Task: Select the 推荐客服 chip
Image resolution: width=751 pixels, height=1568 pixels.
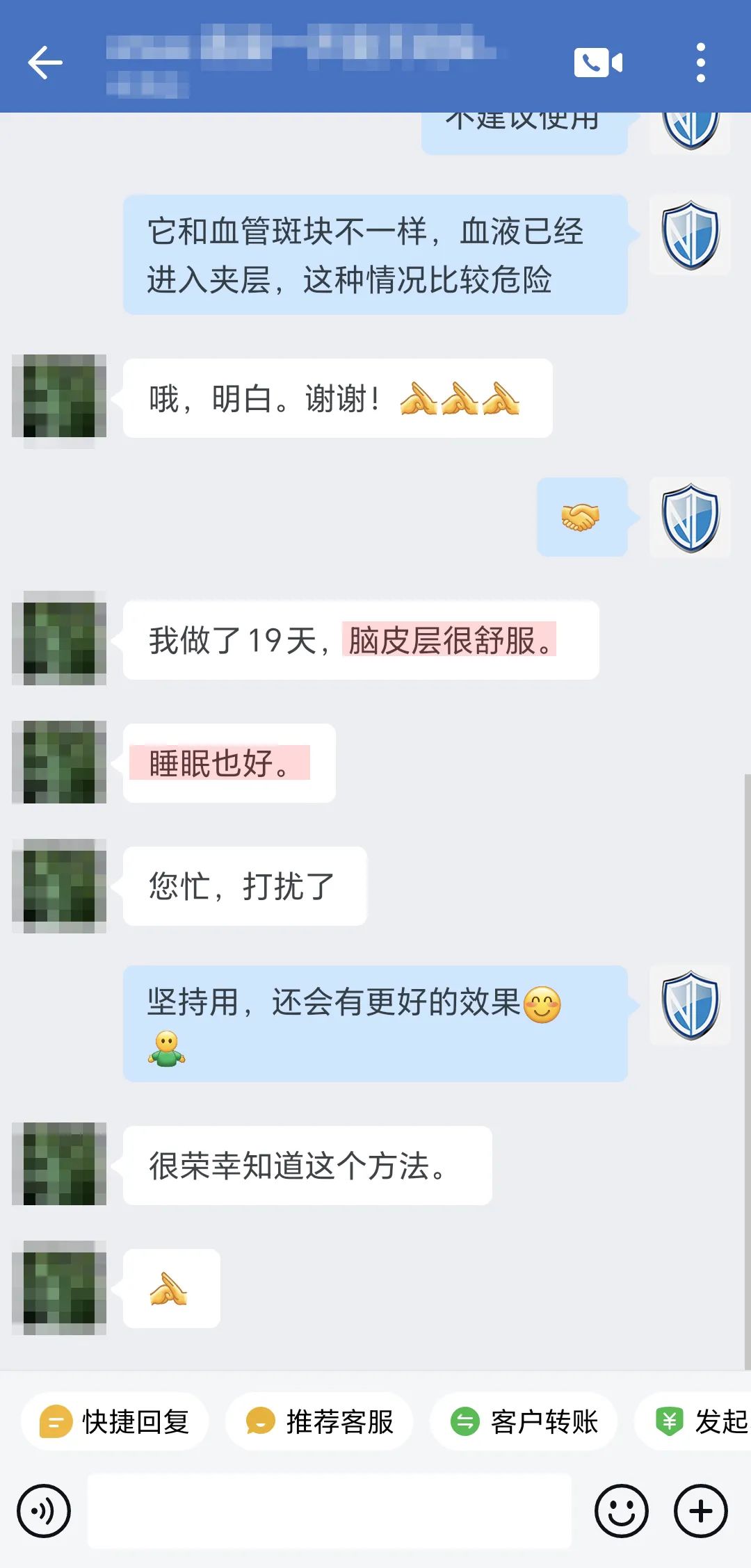Action: point(320,1421)
